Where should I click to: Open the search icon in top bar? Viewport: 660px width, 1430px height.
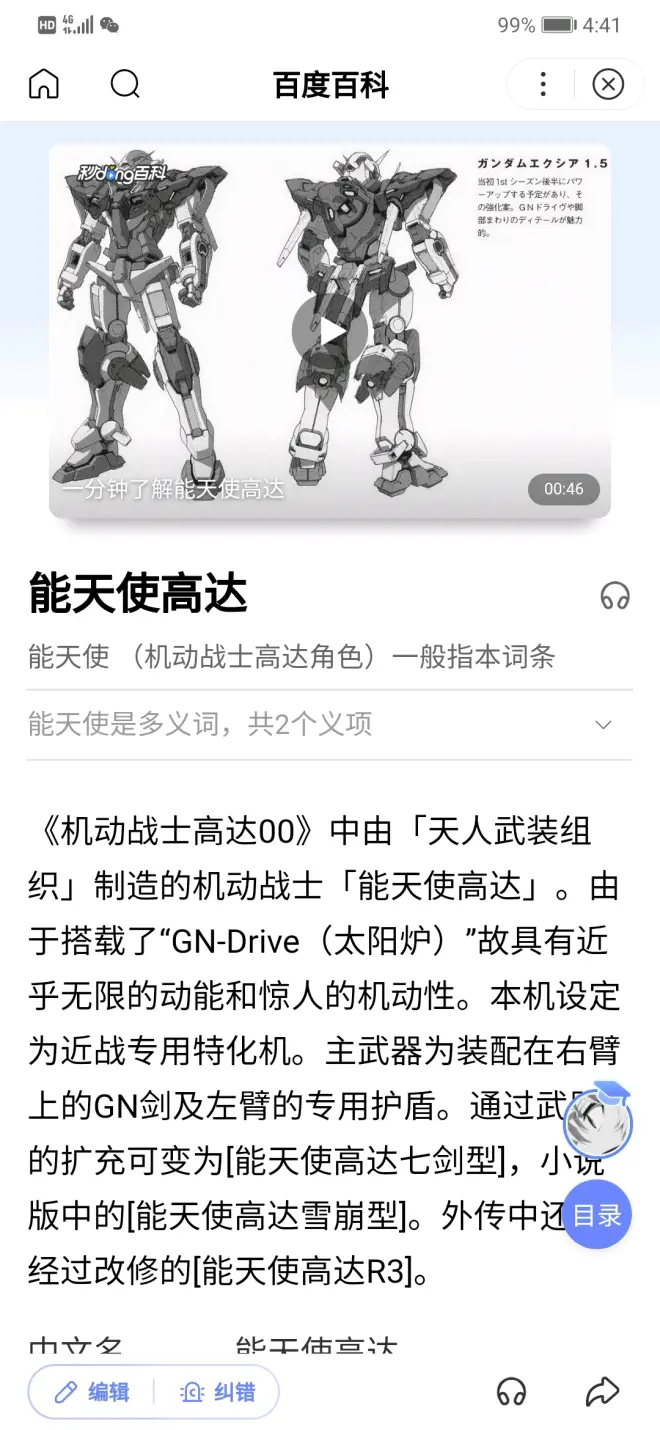(125, 84)
